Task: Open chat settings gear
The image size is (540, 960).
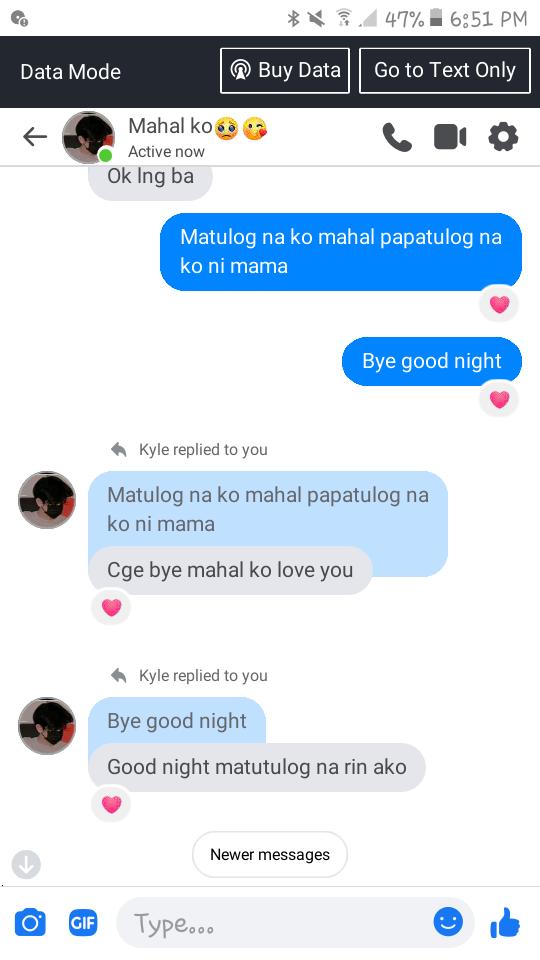Action: (x=503, y=137)
